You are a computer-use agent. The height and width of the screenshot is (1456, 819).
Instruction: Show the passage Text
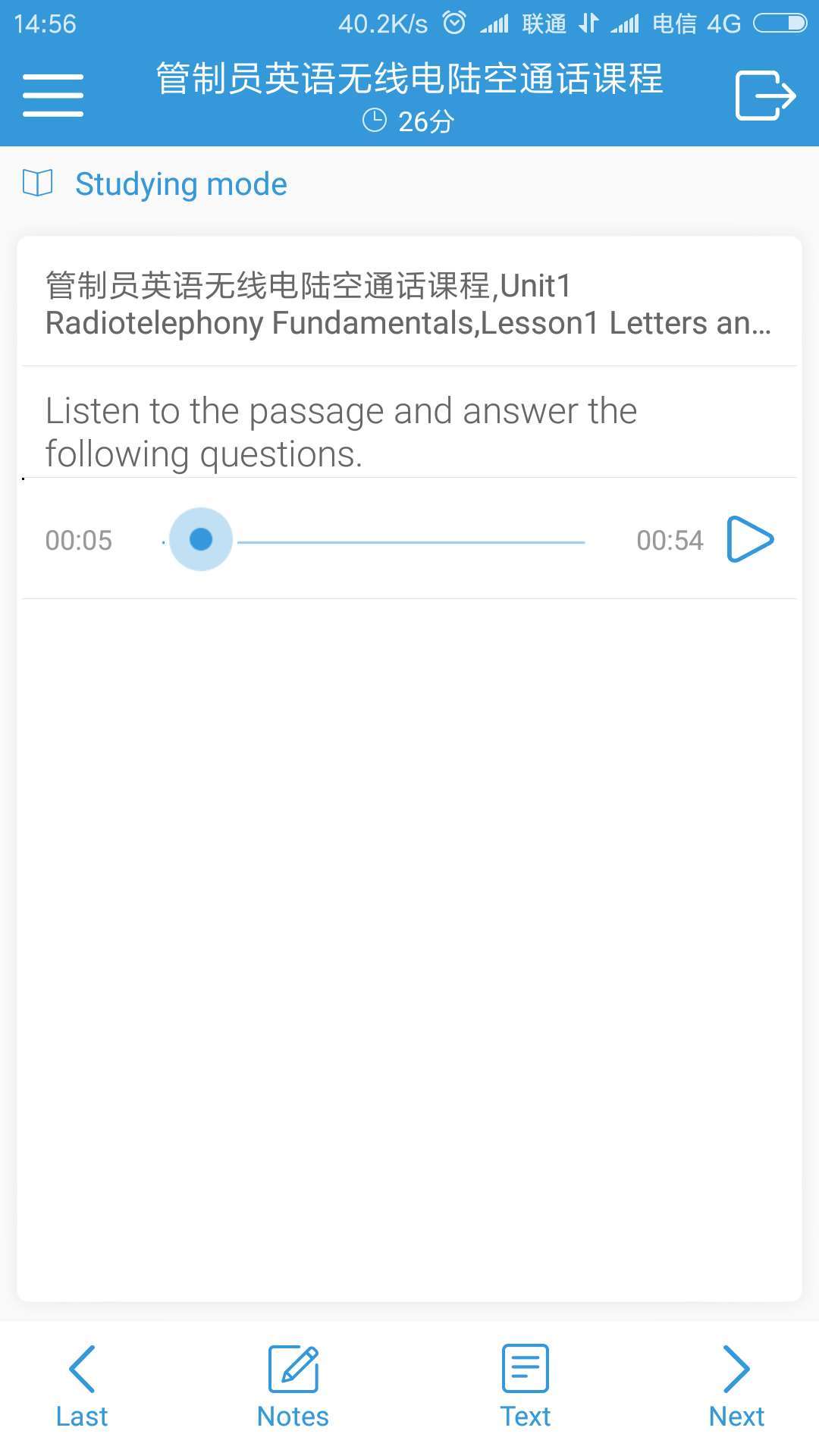pyautogui.click(x=525, y=1386)
